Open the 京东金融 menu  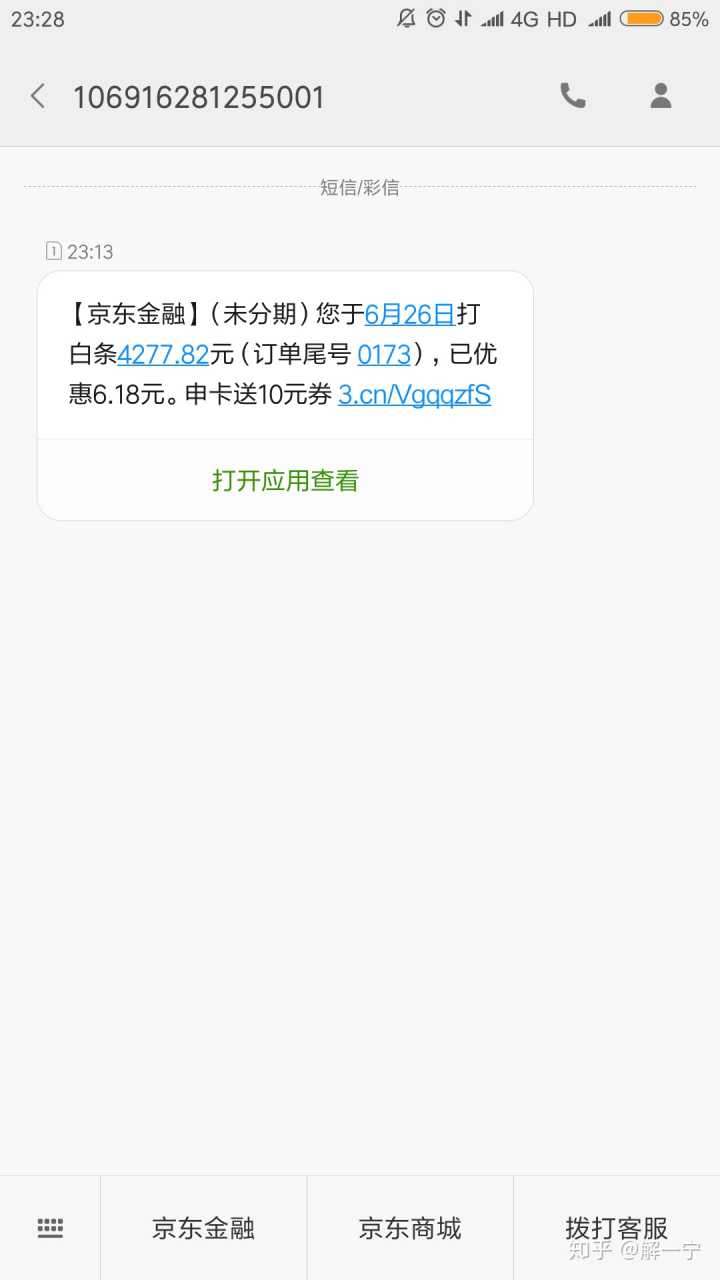coord(203,1228)
